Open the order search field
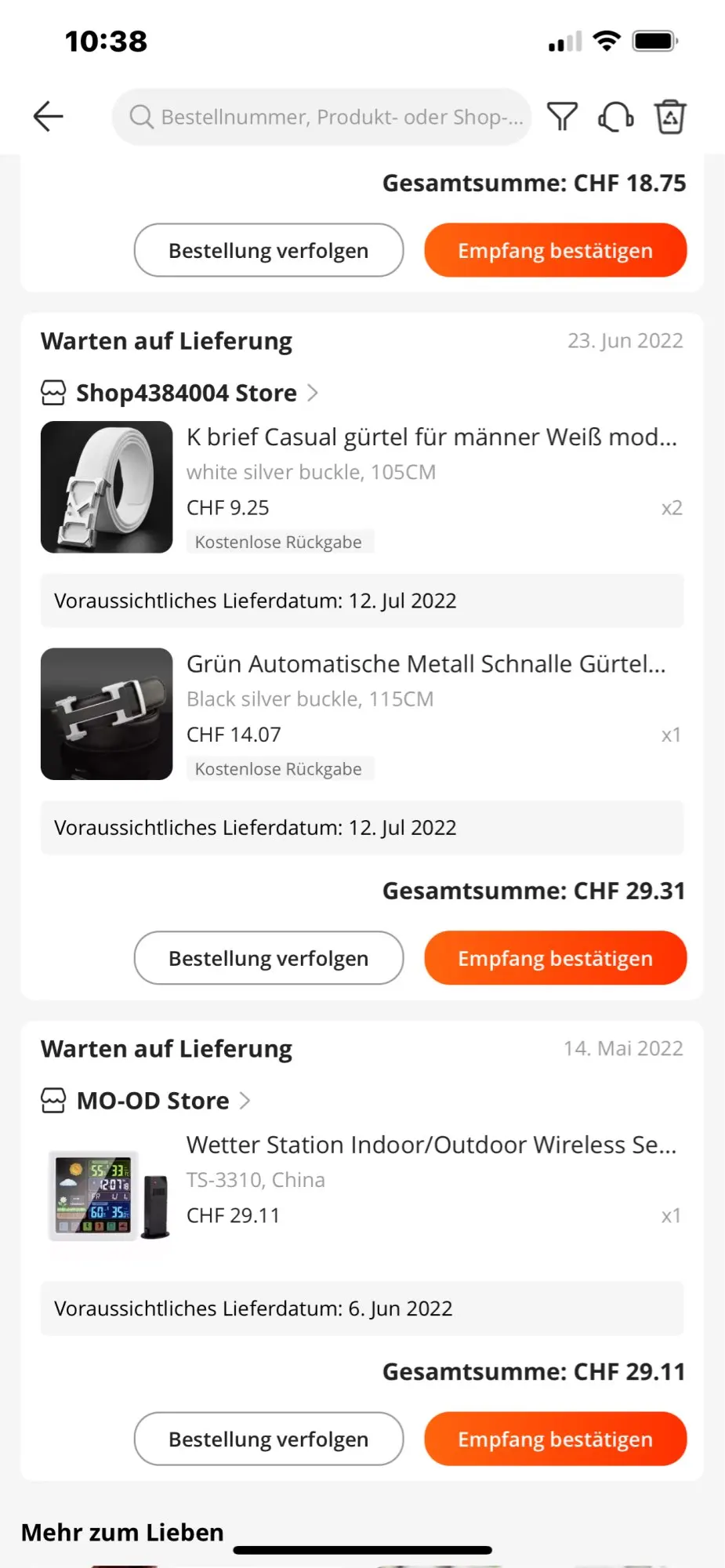Image resolution: width=725 pixels, height=1568 pixels. pyautogui.click(x=321, y=117)
